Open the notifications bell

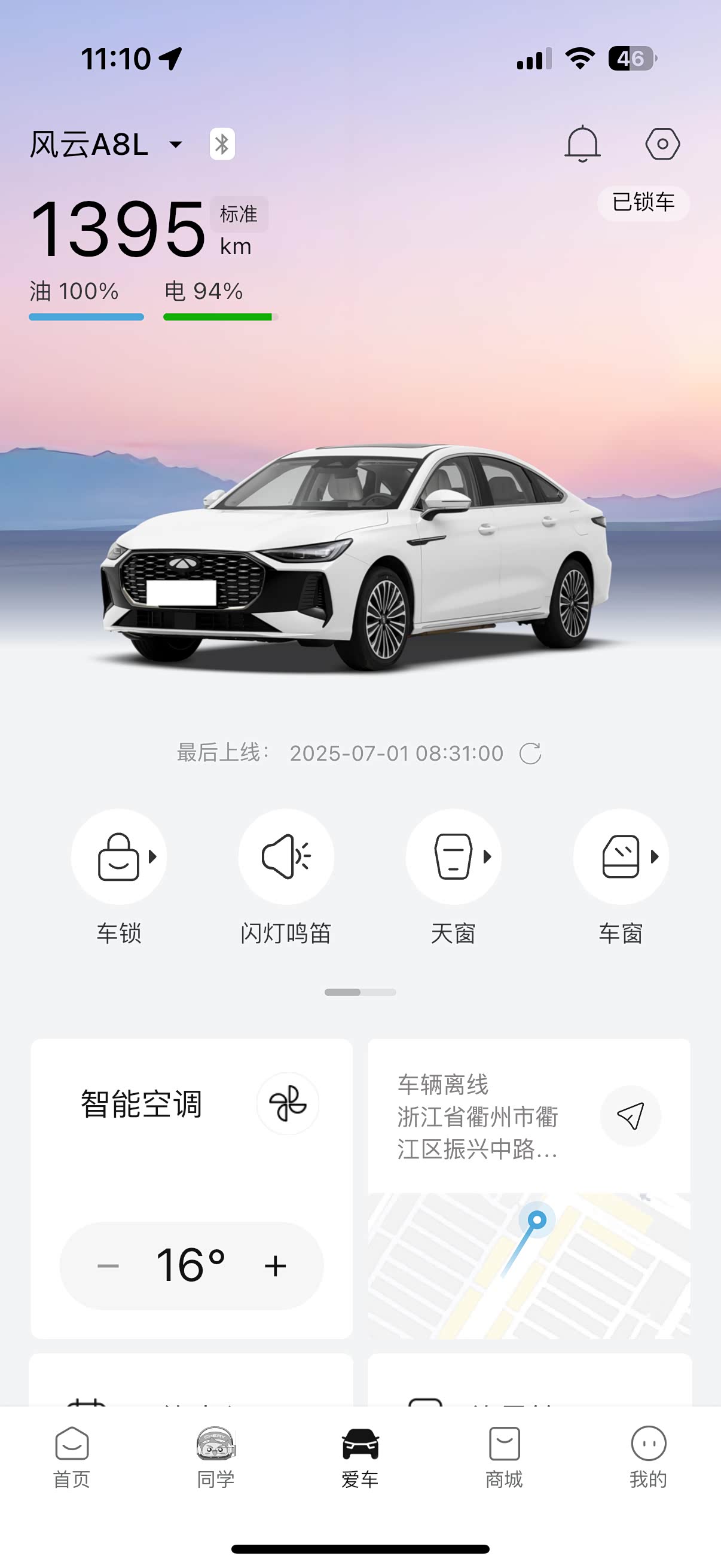pos(582,144)
